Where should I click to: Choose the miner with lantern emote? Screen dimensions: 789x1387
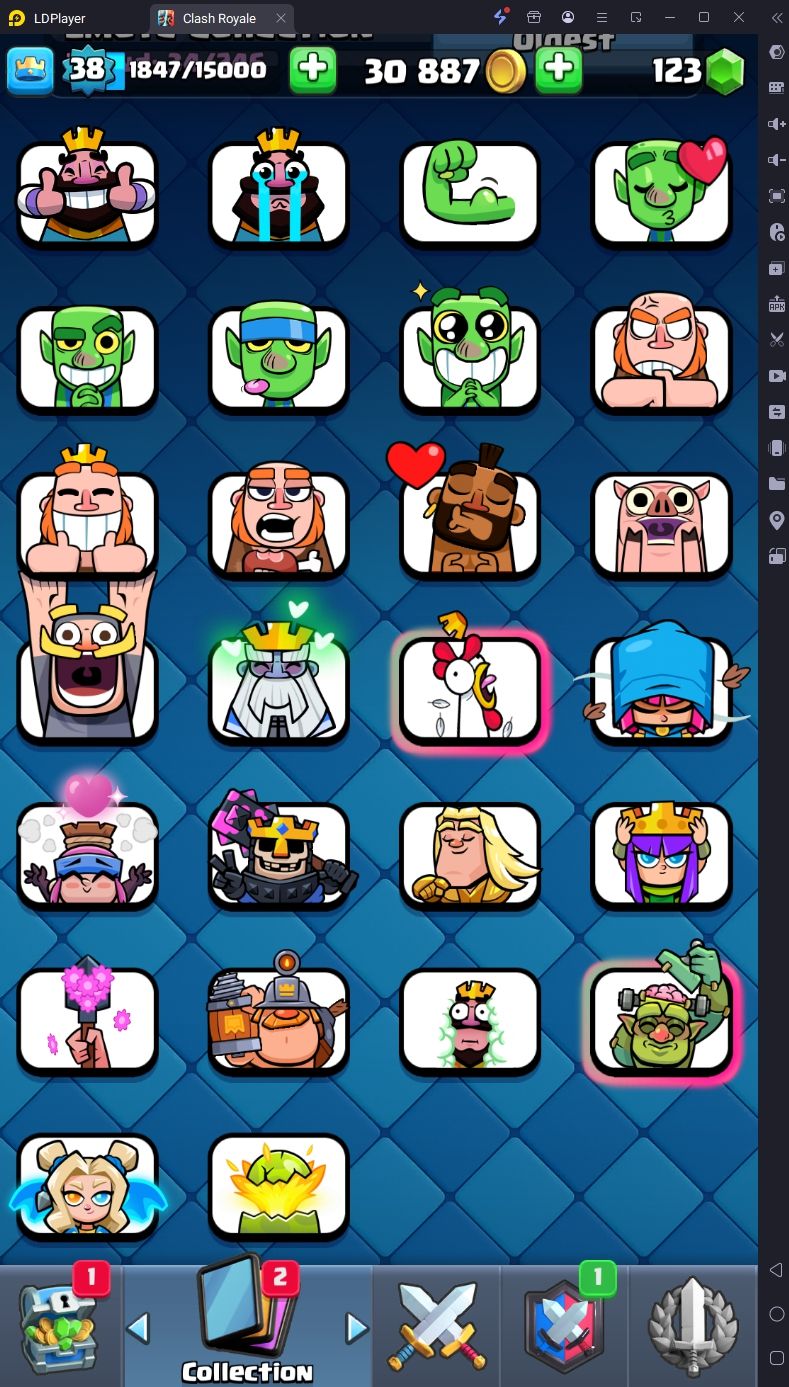[279, 1019]
